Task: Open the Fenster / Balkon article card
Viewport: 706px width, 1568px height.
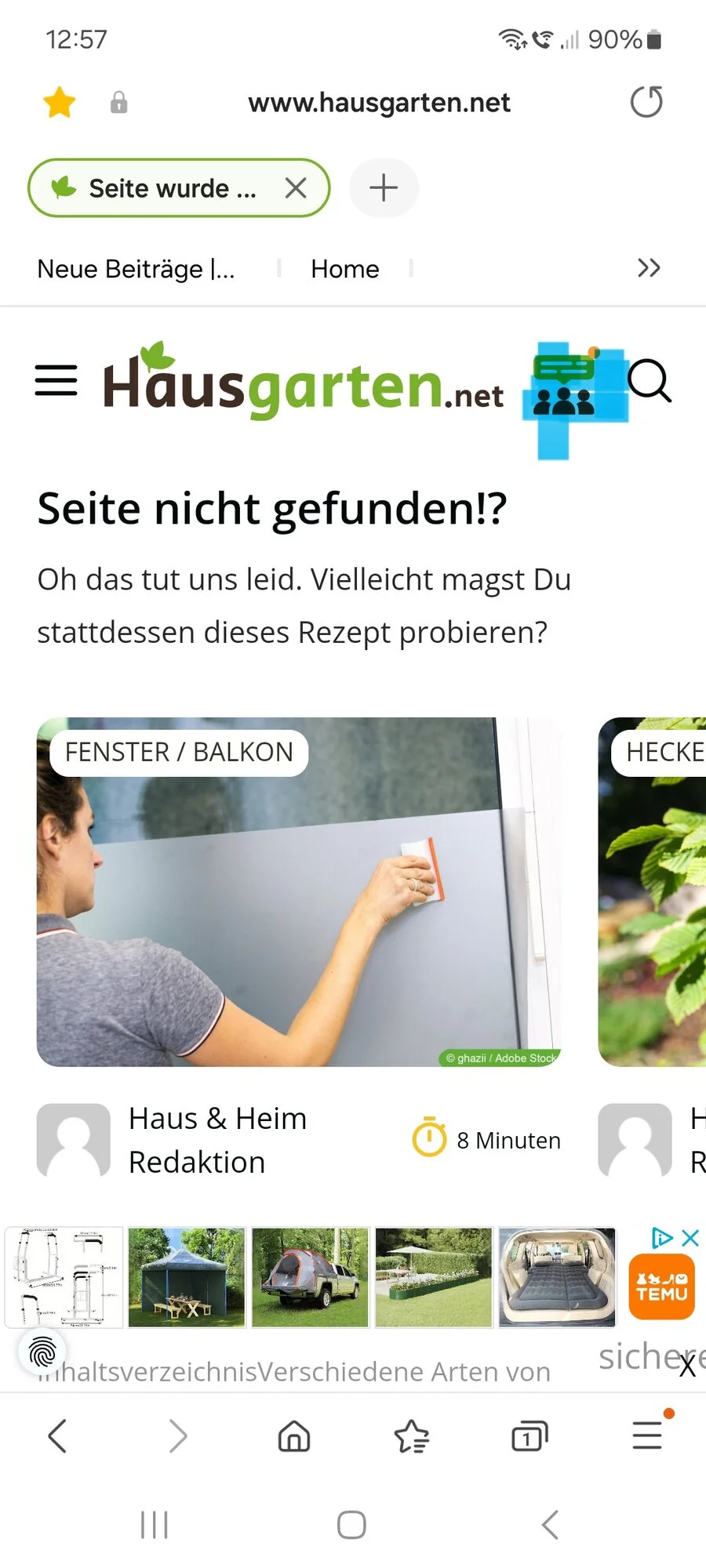Action: pos(299,891)
